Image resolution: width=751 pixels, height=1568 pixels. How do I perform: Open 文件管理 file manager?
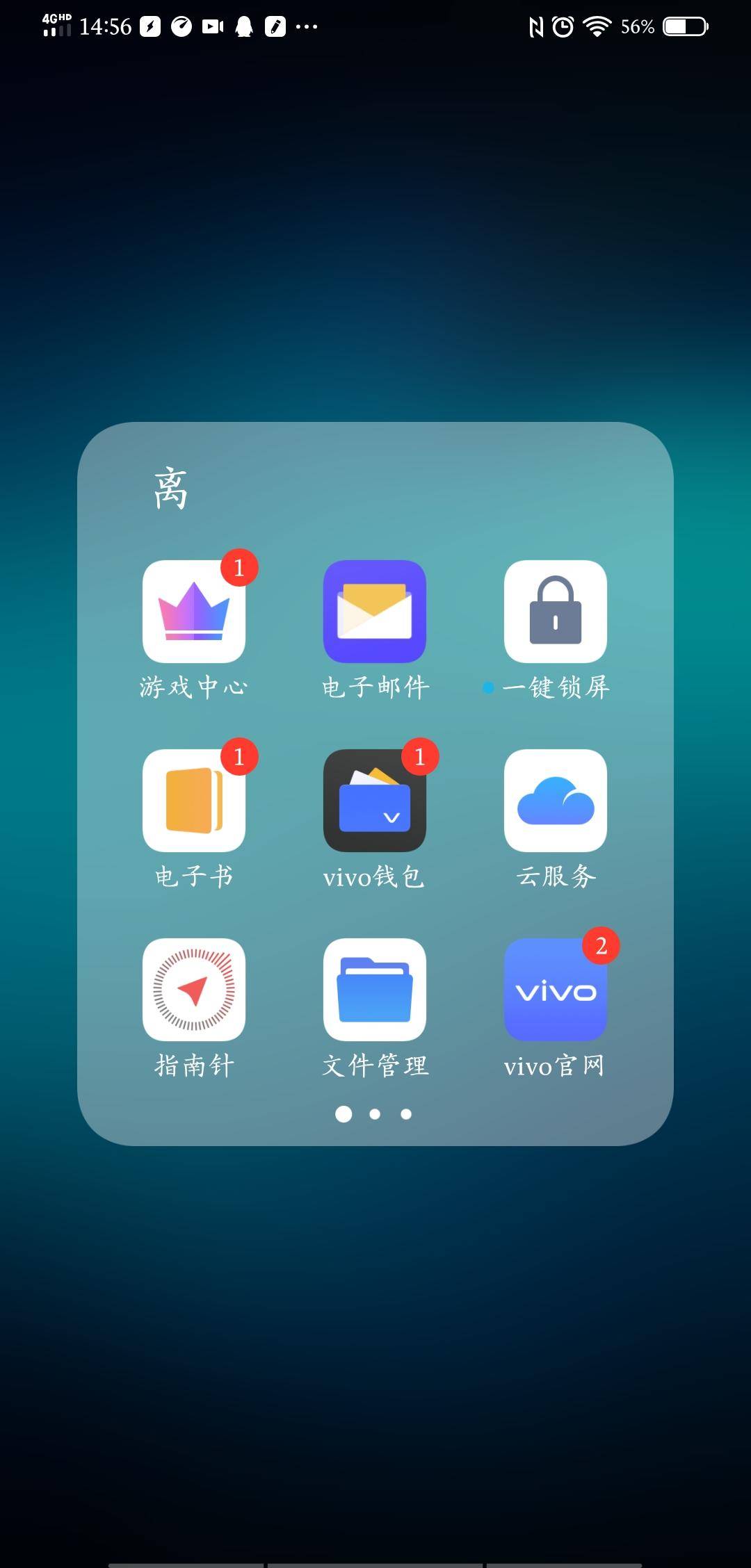pos(375,990)
